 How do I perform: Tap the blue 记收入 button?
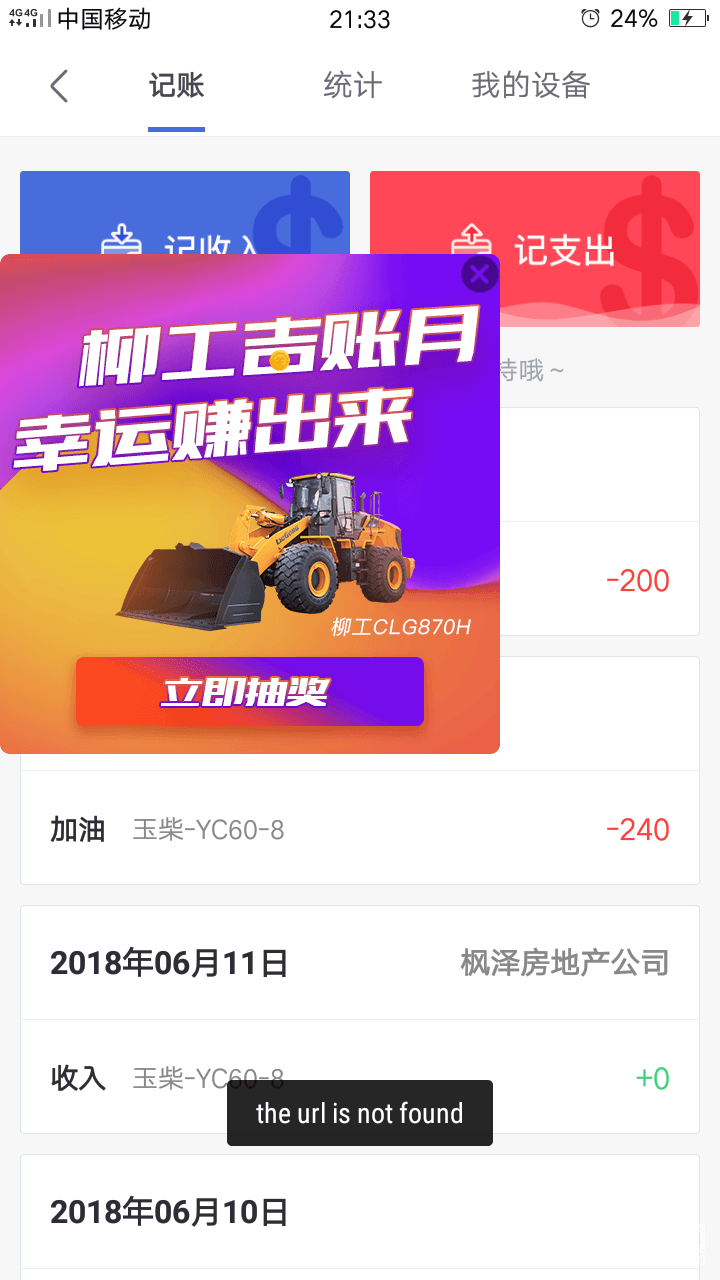pyautogui.click(x=185, y=213)
